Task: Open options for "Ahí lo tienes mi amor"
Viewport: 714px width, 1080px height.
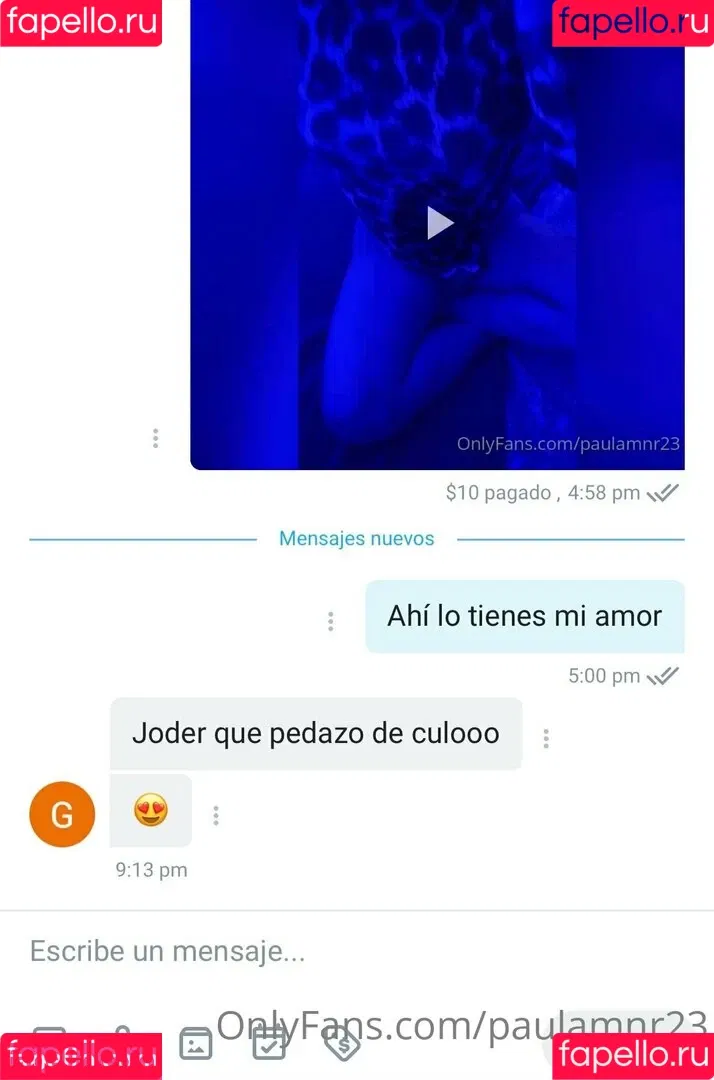Action: click(x=330, y=621)
